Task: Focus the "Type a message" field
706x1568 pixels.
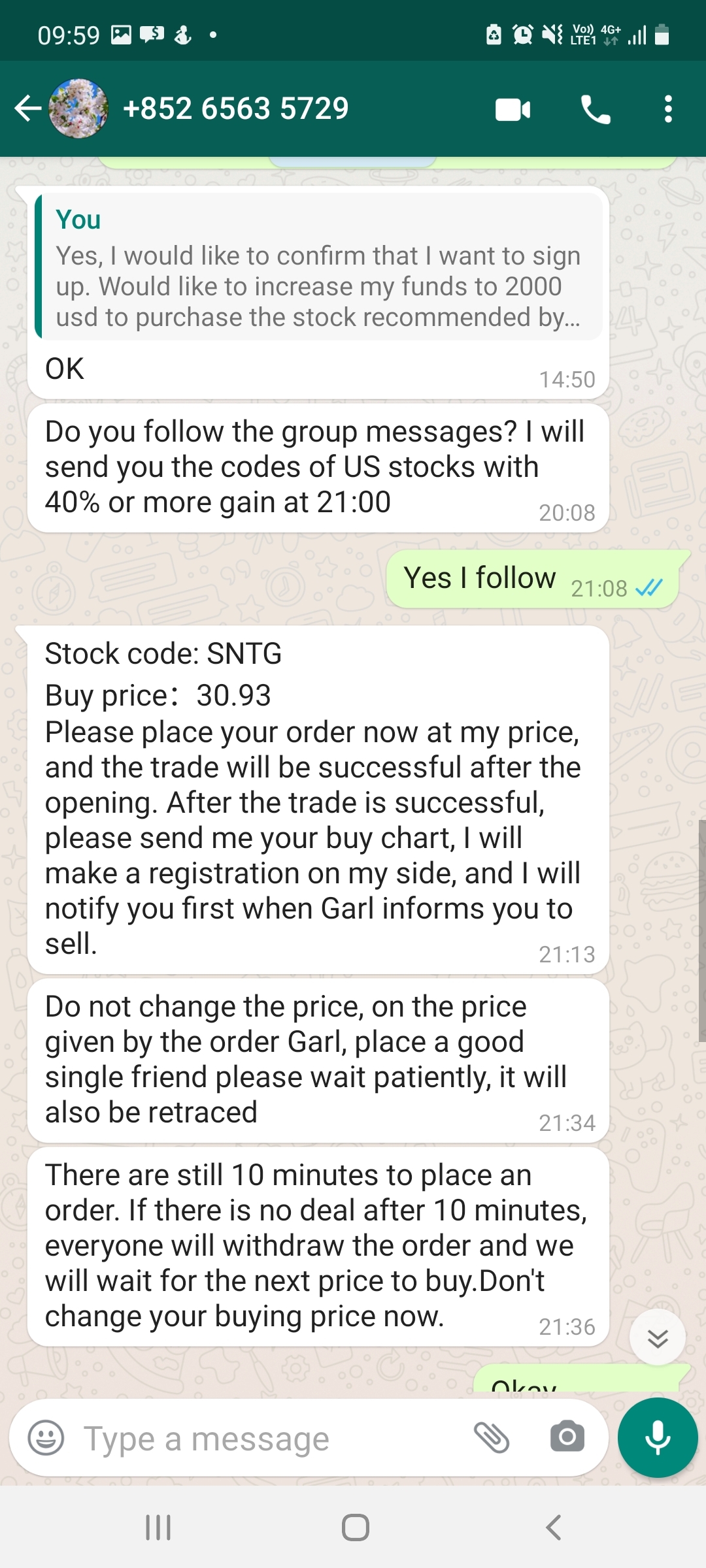Action: pos(261,1439)
